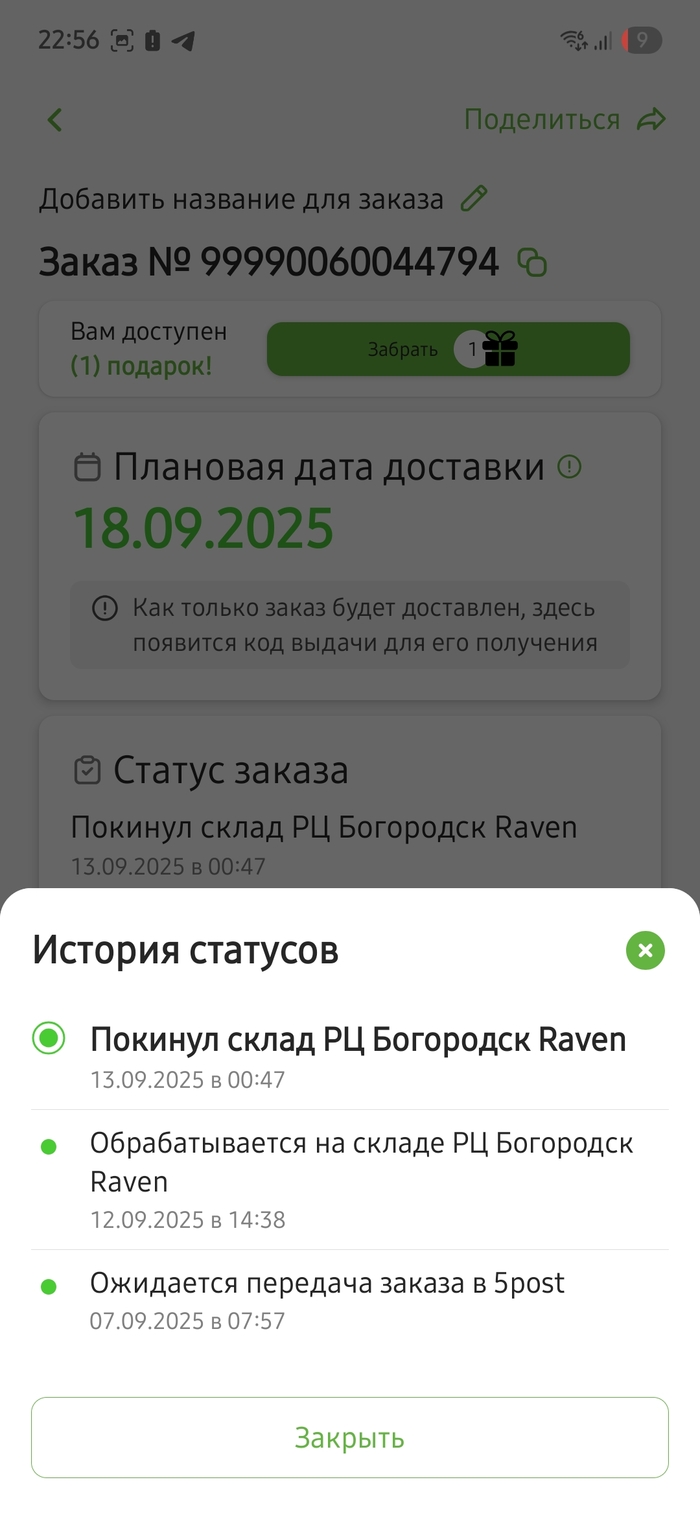700x1517 pixels.
Task: Claim the gift with the Забрать button
Action: (x=447, y=349)
